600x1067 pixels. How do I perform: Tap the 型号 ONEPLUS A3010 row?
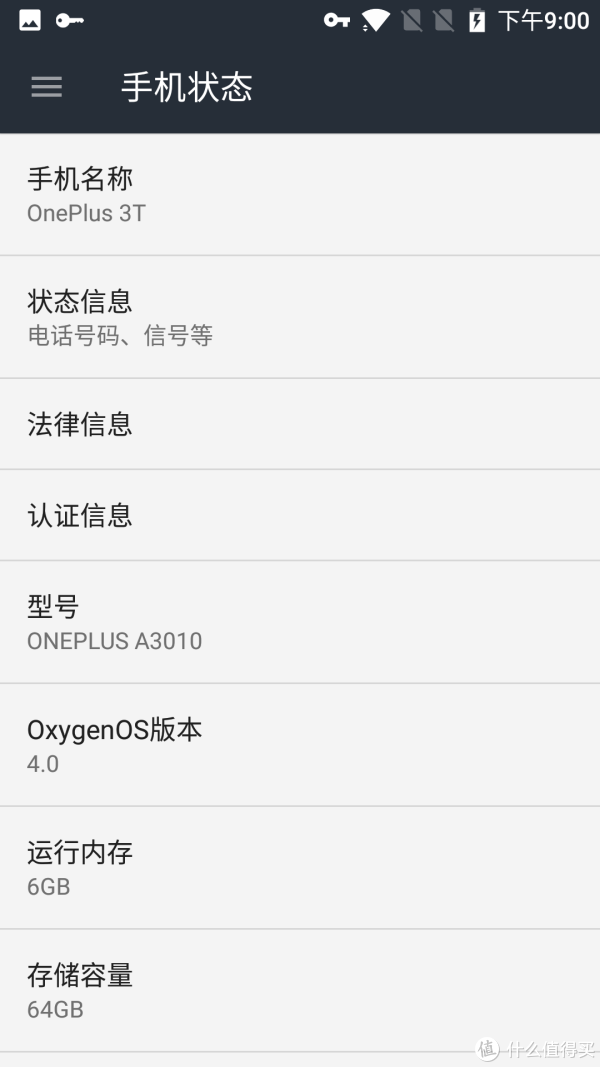(x=300, y=622)
